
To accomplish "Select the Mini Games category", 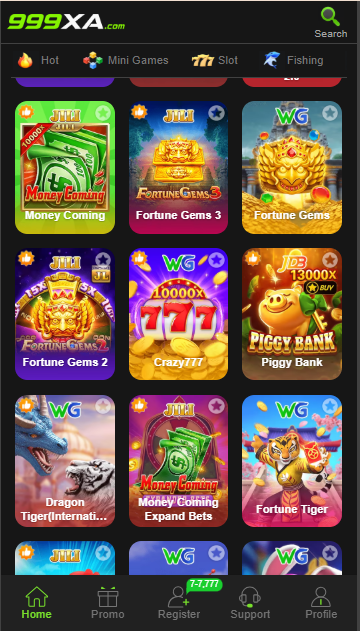I will 125,60.
